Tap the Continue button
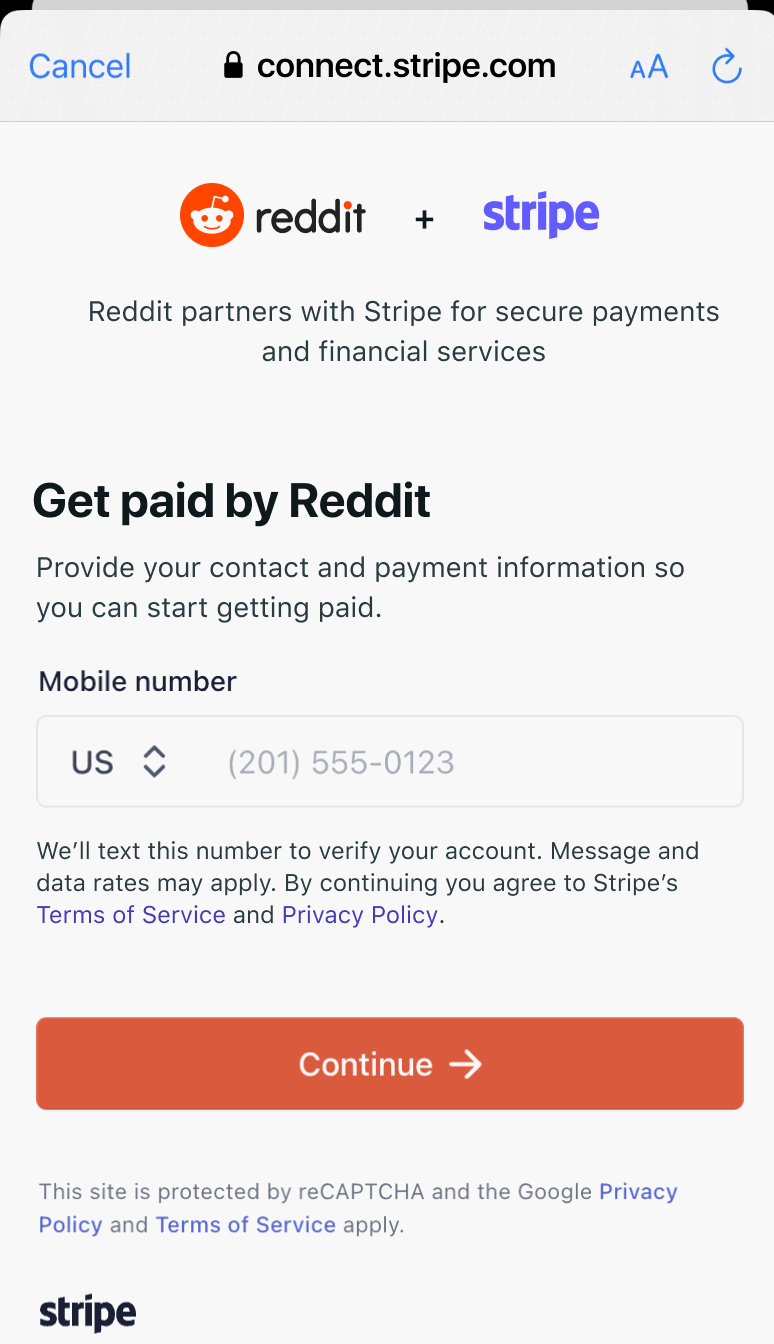Image resolution: width=774 pixels, height=1344 pixels. click(390, 1064)
